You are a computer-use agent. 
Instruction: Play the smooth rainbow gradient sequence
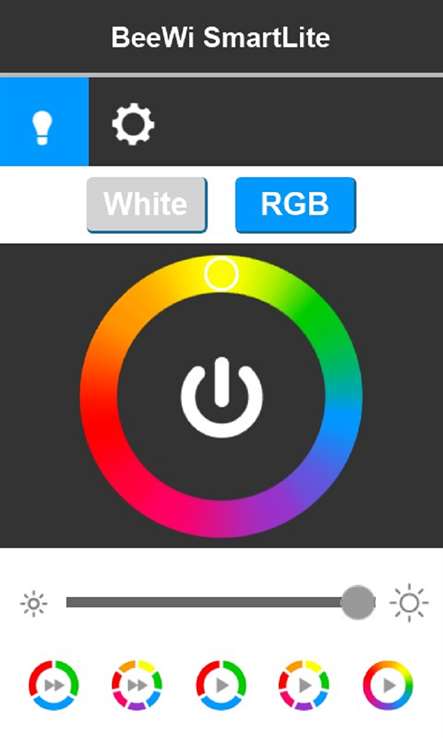[388, 685]
